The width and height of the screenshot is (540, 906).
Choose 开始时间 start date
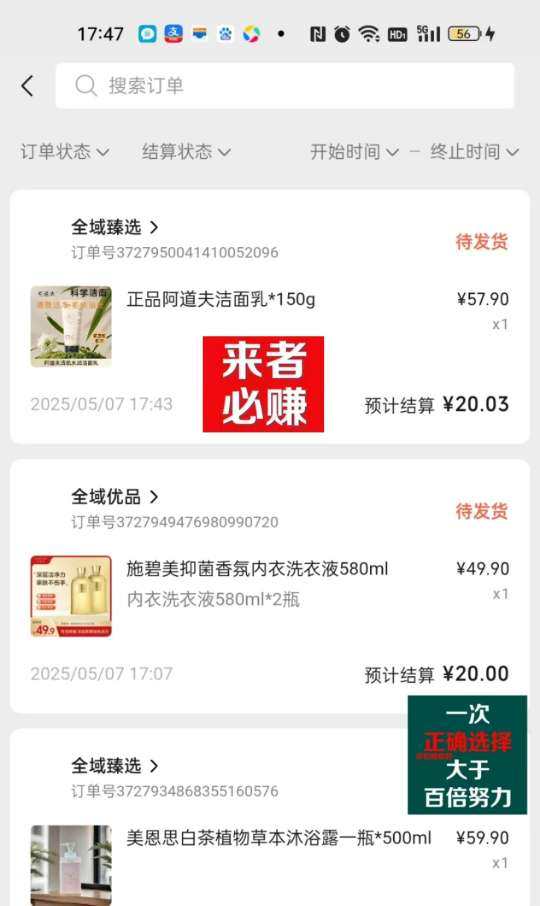tap(354, 152)
